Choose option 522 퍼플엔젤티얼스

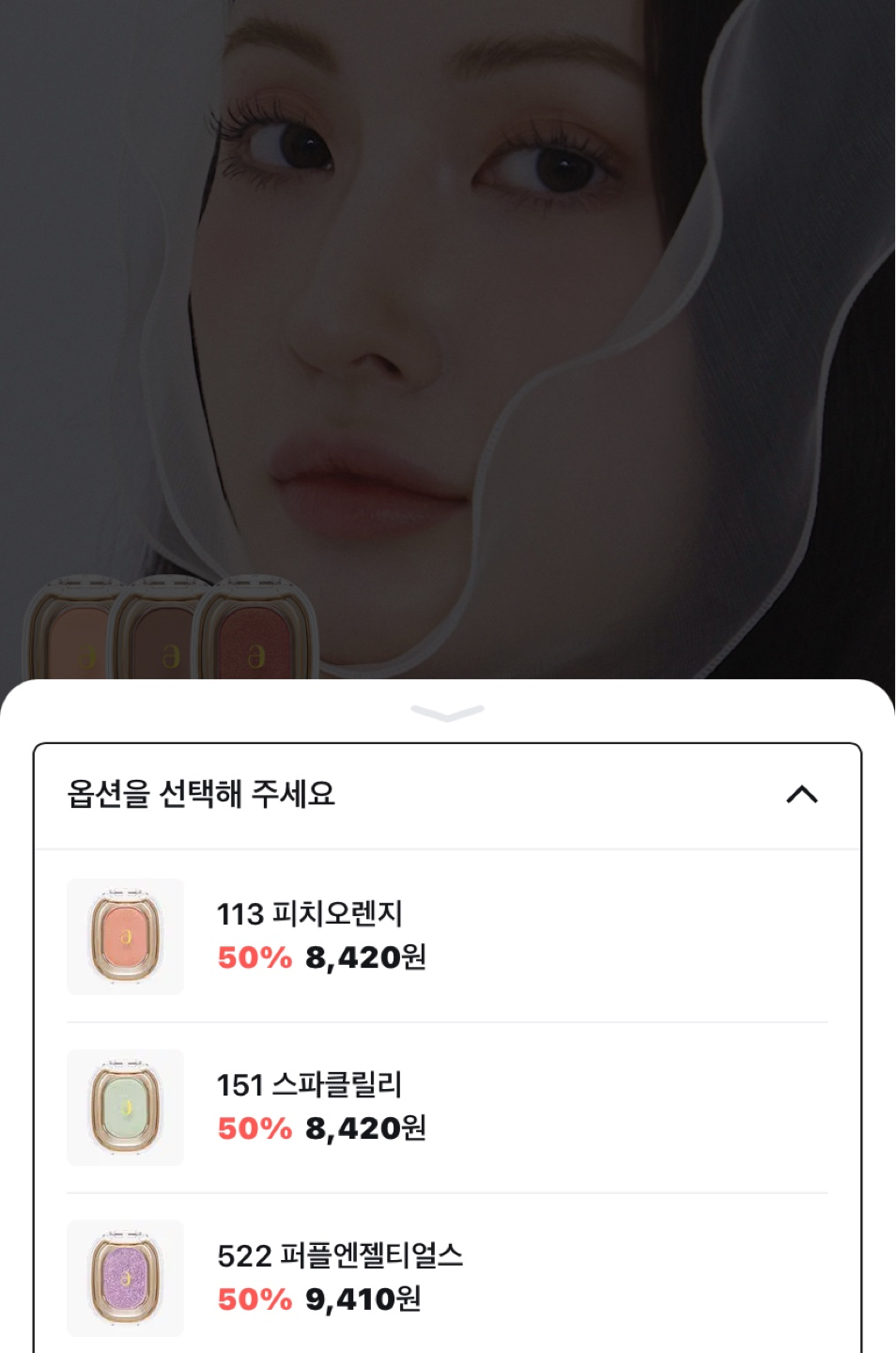pos(447,1278)
